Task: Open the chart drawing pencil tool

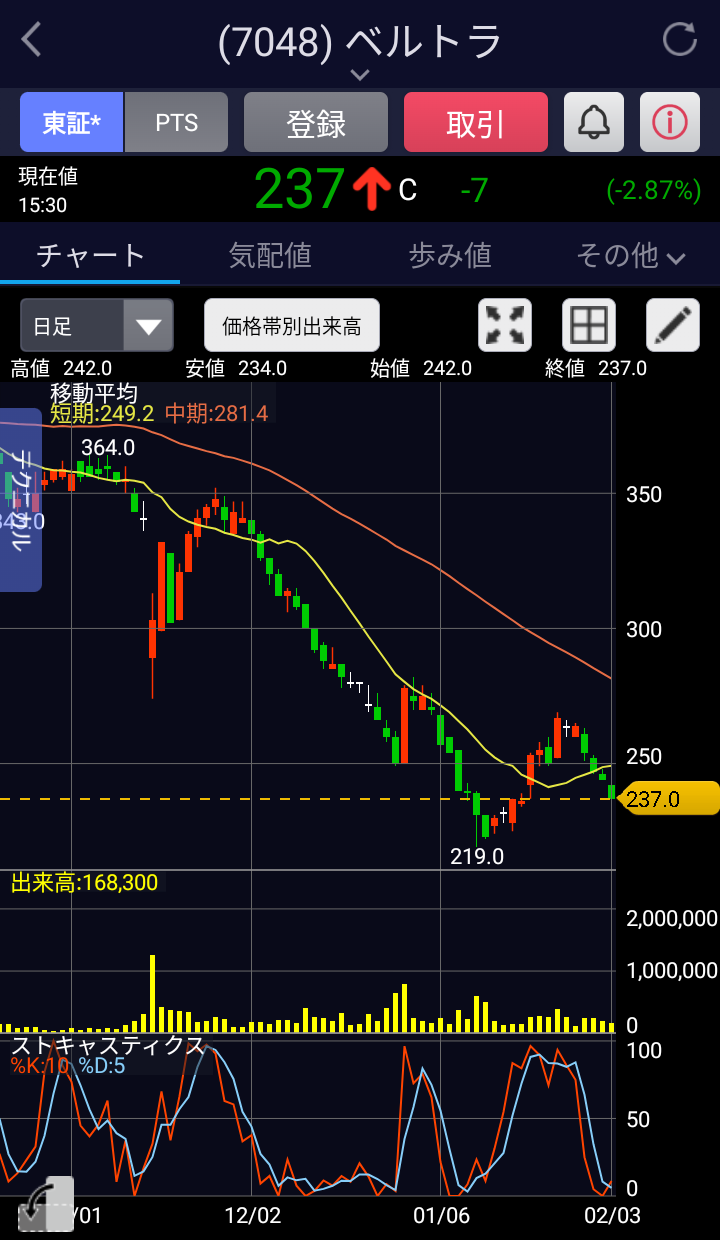Action: point(673,326)
